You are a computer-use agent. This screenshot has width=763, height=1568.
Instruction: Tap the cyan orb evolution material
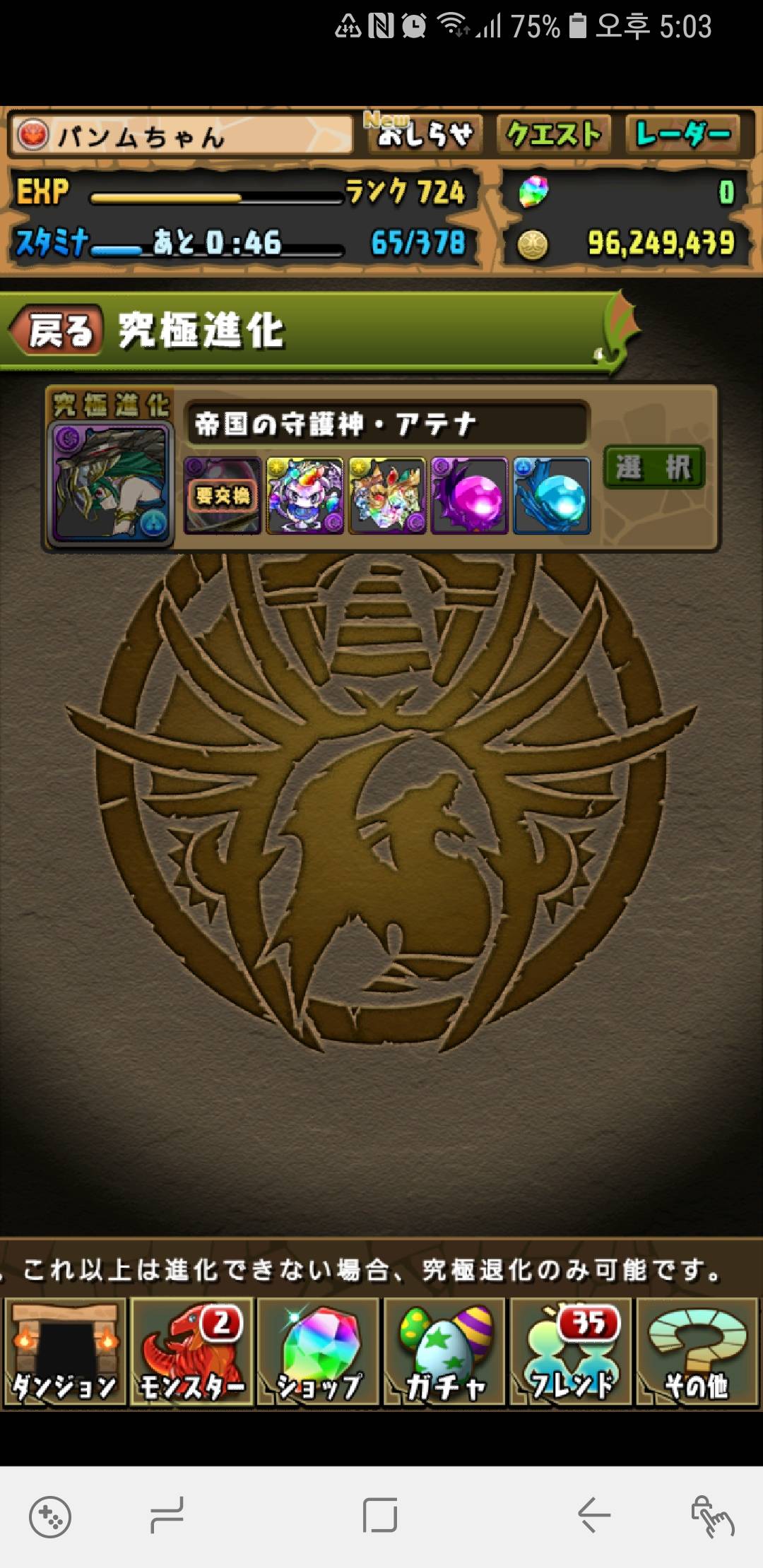pos(552,495)
